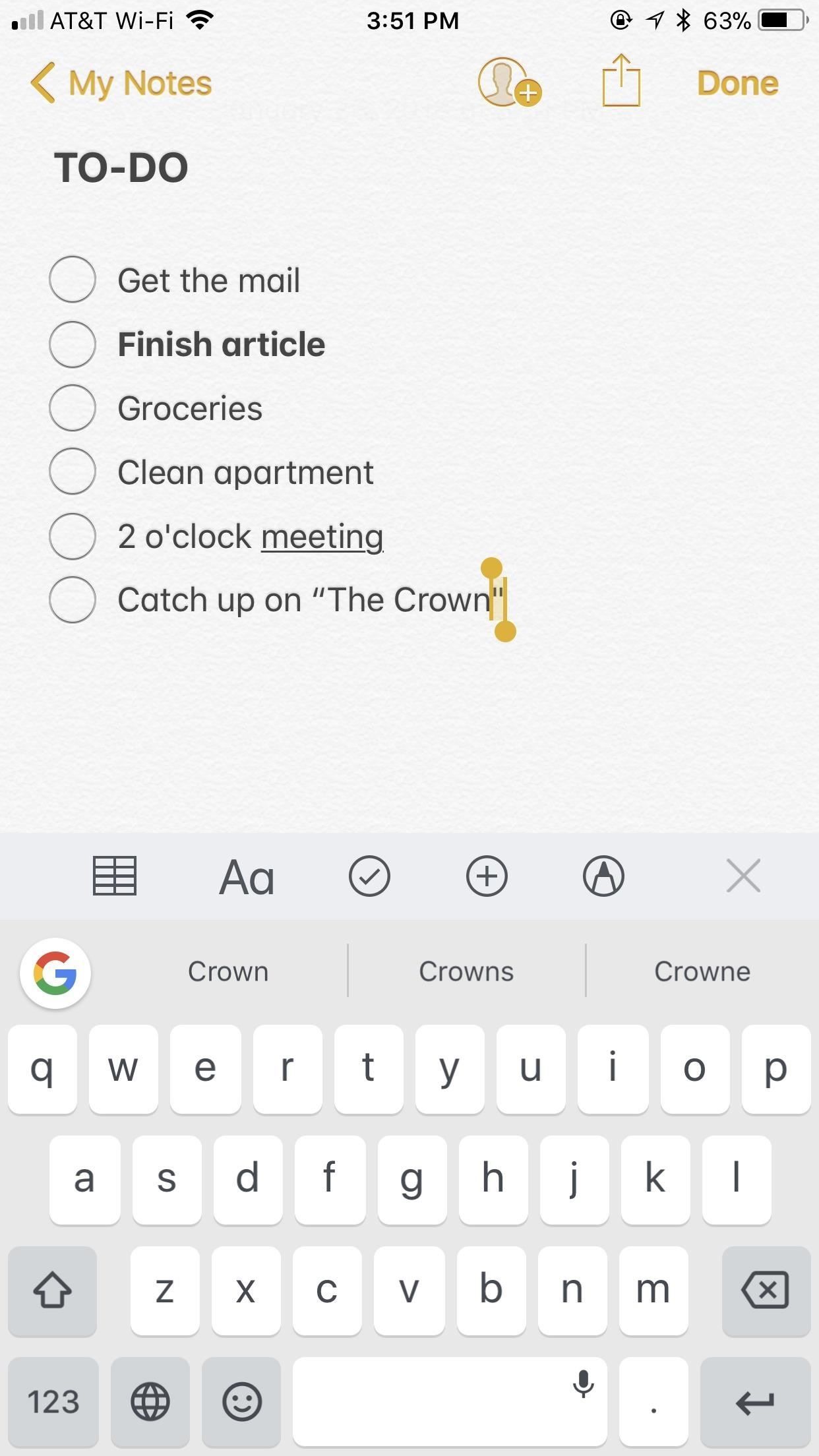
Task: Open Google search in the keyboard
Action: [x=55, y=973]
